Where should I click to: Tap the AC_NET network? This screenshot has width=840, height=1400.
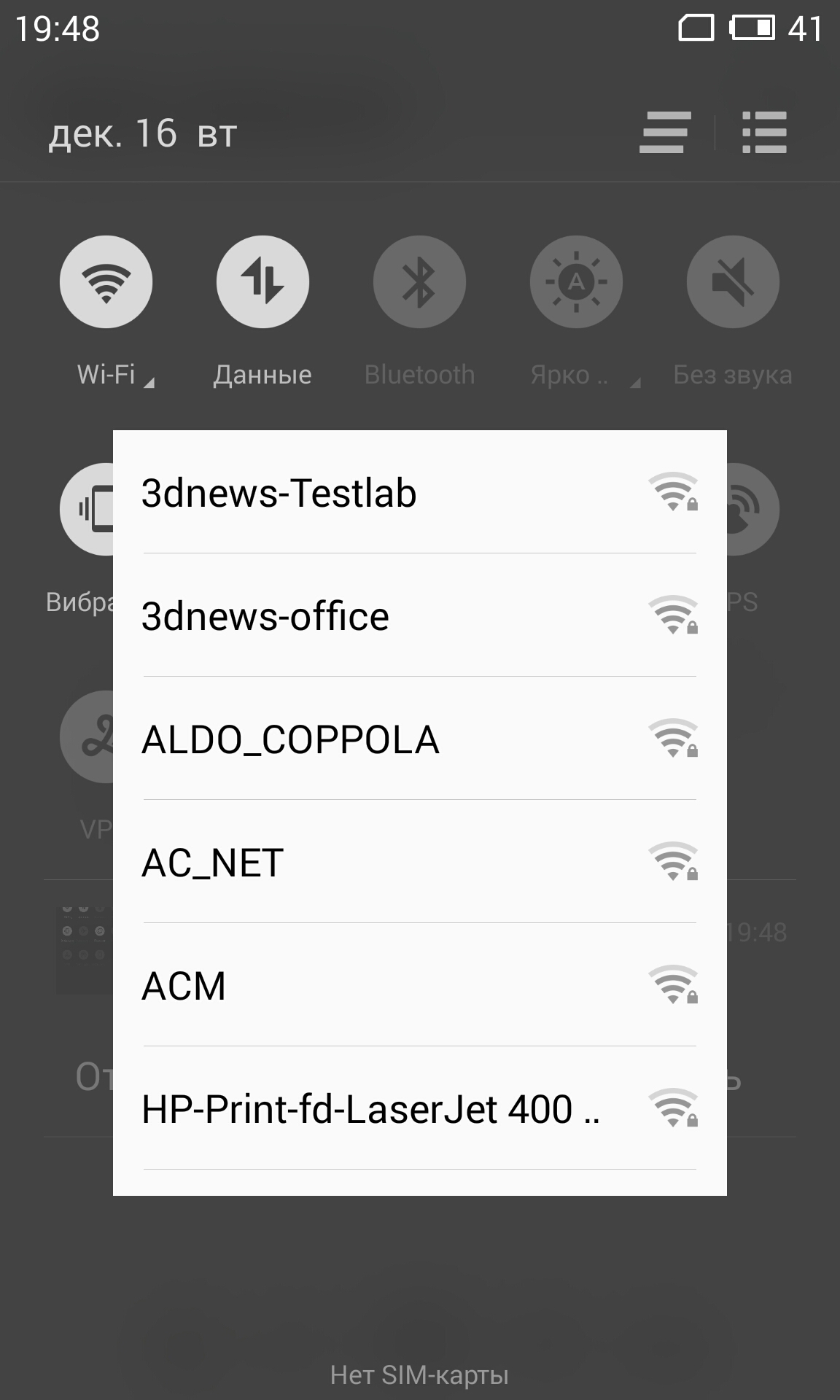pyautogui.click(x=419, y=862)
